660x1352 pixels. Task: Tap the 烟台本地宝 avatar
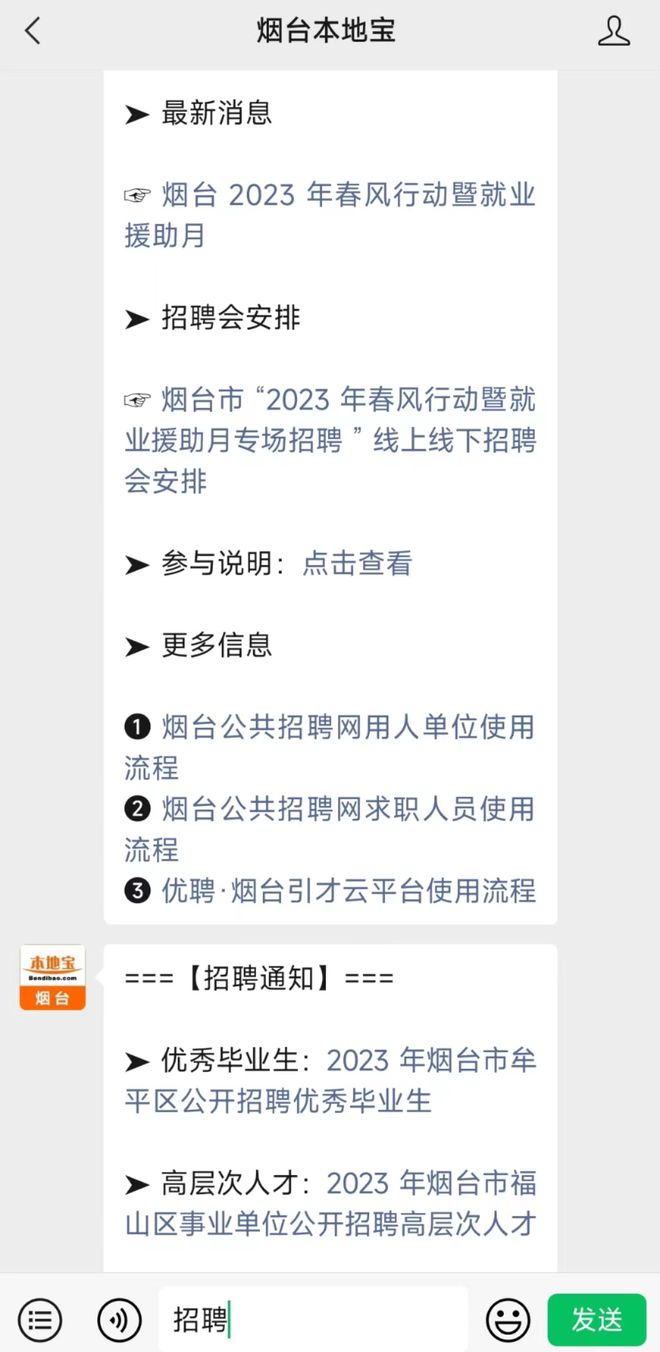click(53, 977)
